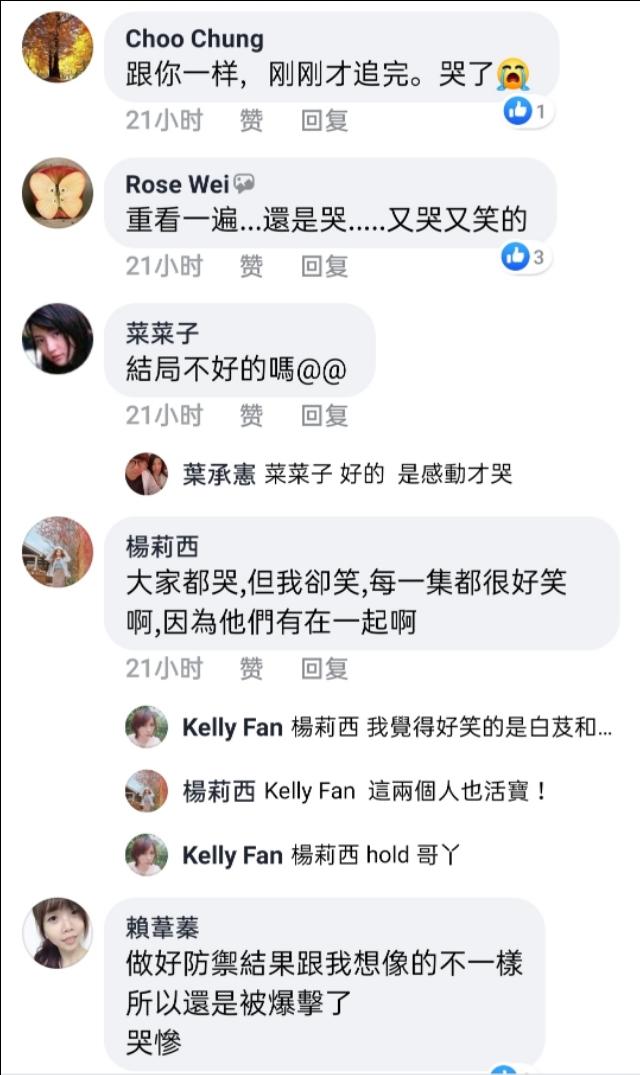The image size is (640, 1075).
Task: Like 楊莉西's comment about laughing
Action: pyautogui.click(x=252, y=668)
